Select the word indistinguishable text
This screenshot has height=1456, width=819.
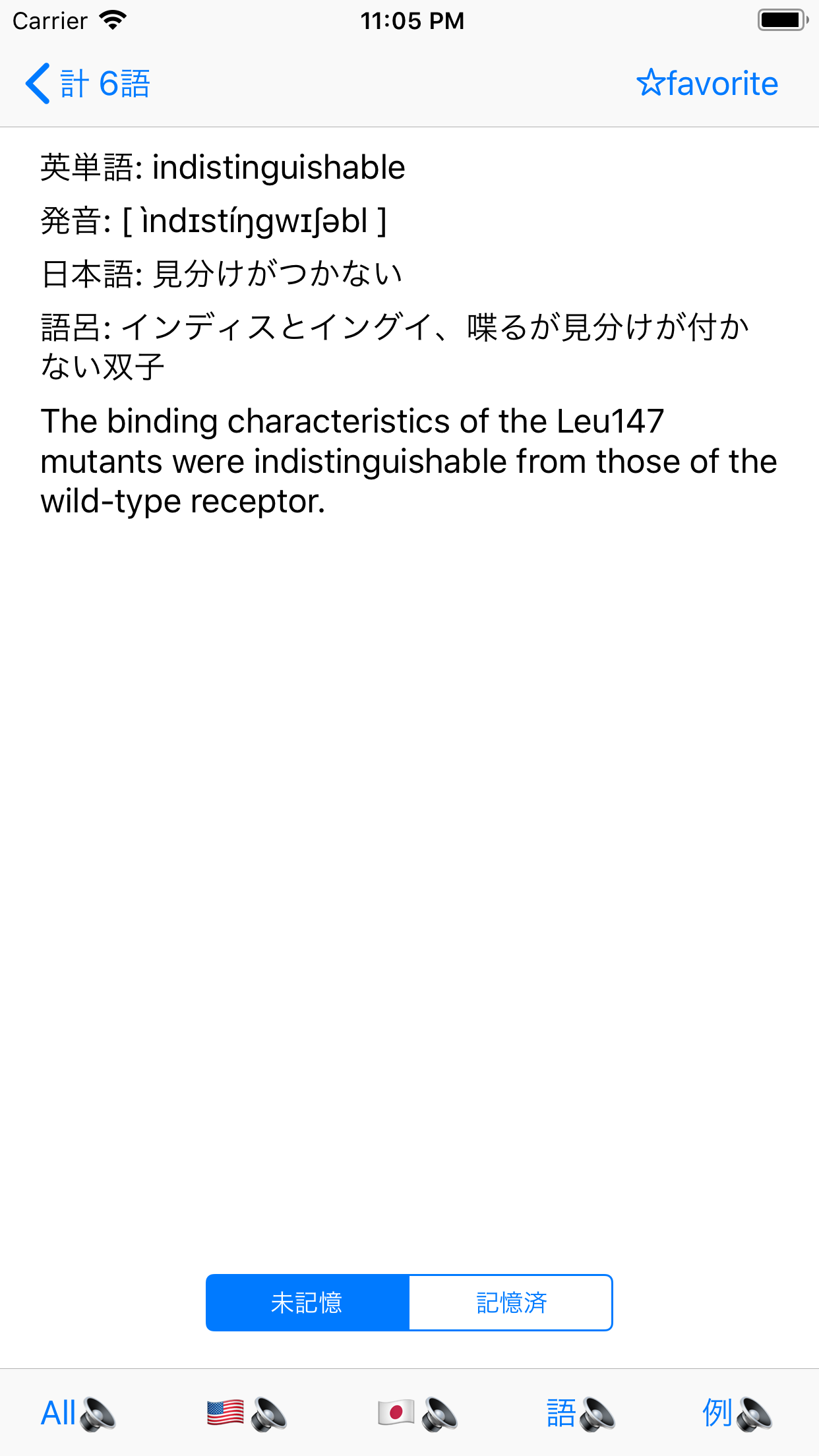(x=278, y=167)
